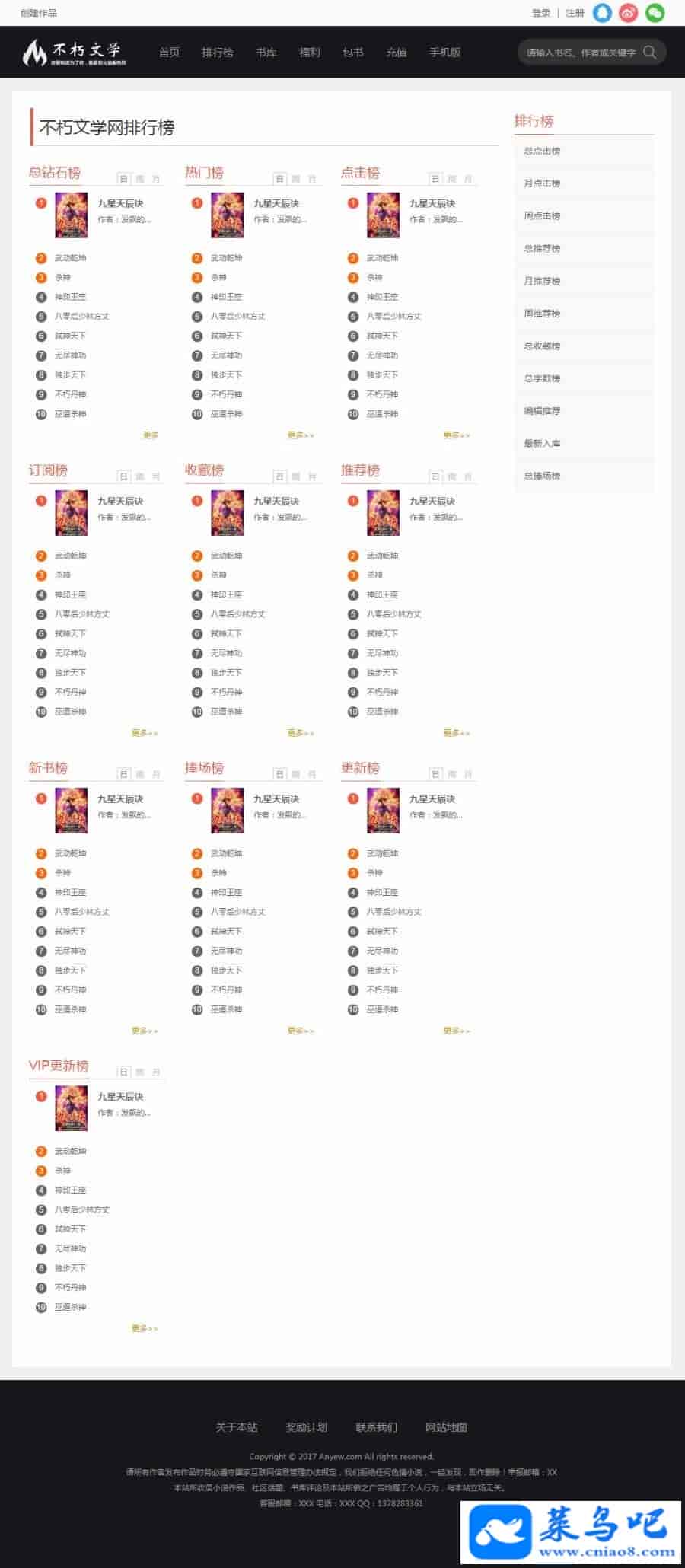Viewport: 685px width, 1568px height.
Task: Open 手机版 in the navigation bar
Action: 444,53
